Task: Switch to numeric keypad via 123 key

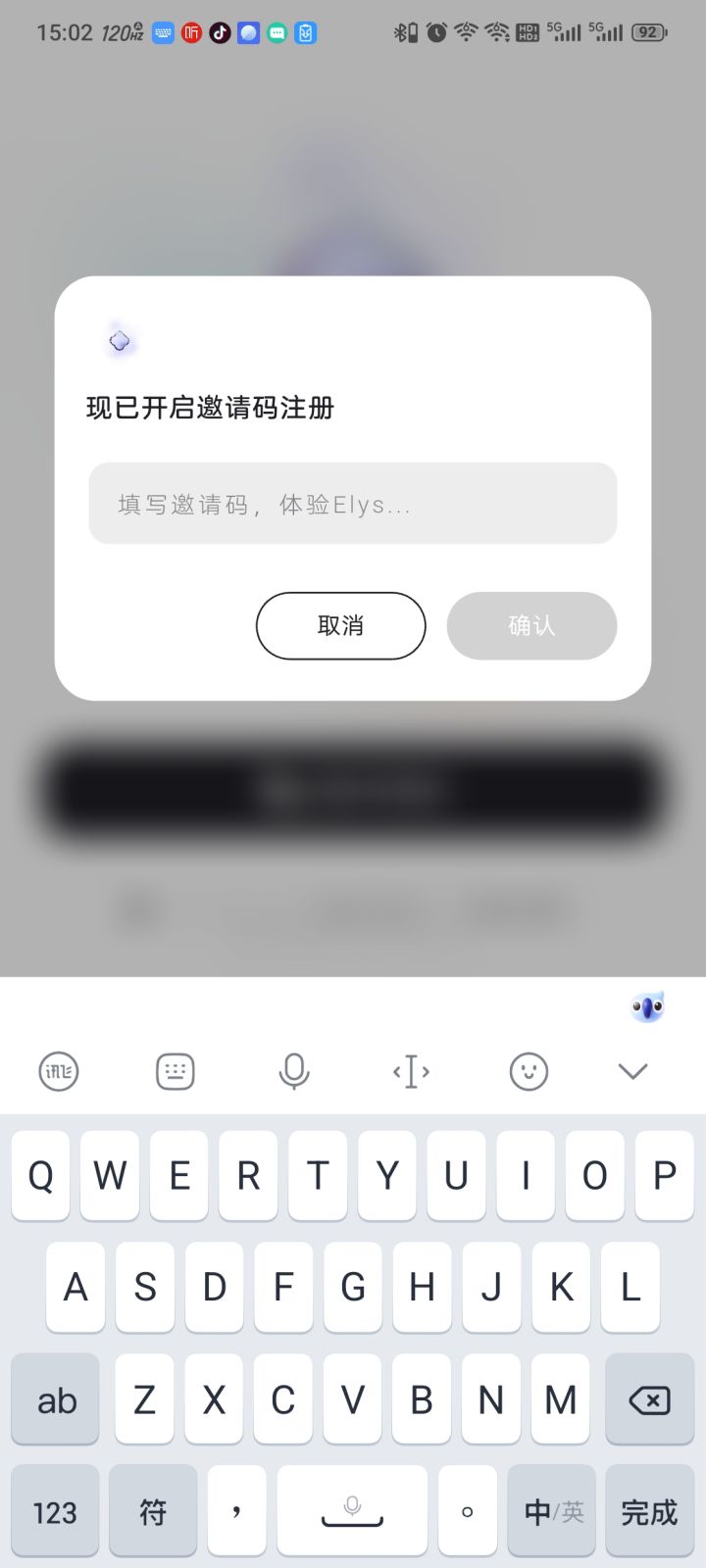Action: click(55, 1511)
